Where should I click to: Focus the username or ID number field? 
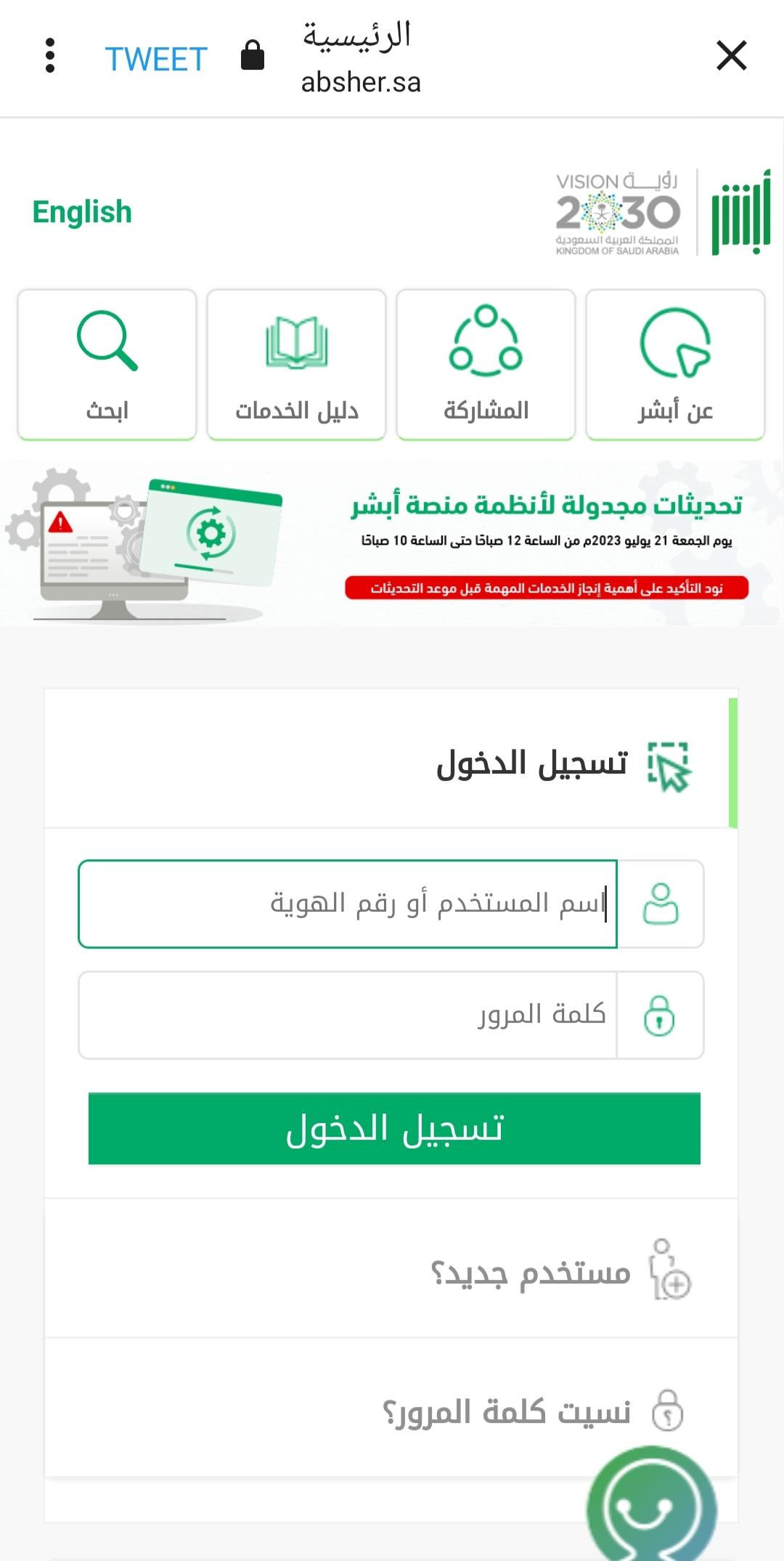pos(348,904)
